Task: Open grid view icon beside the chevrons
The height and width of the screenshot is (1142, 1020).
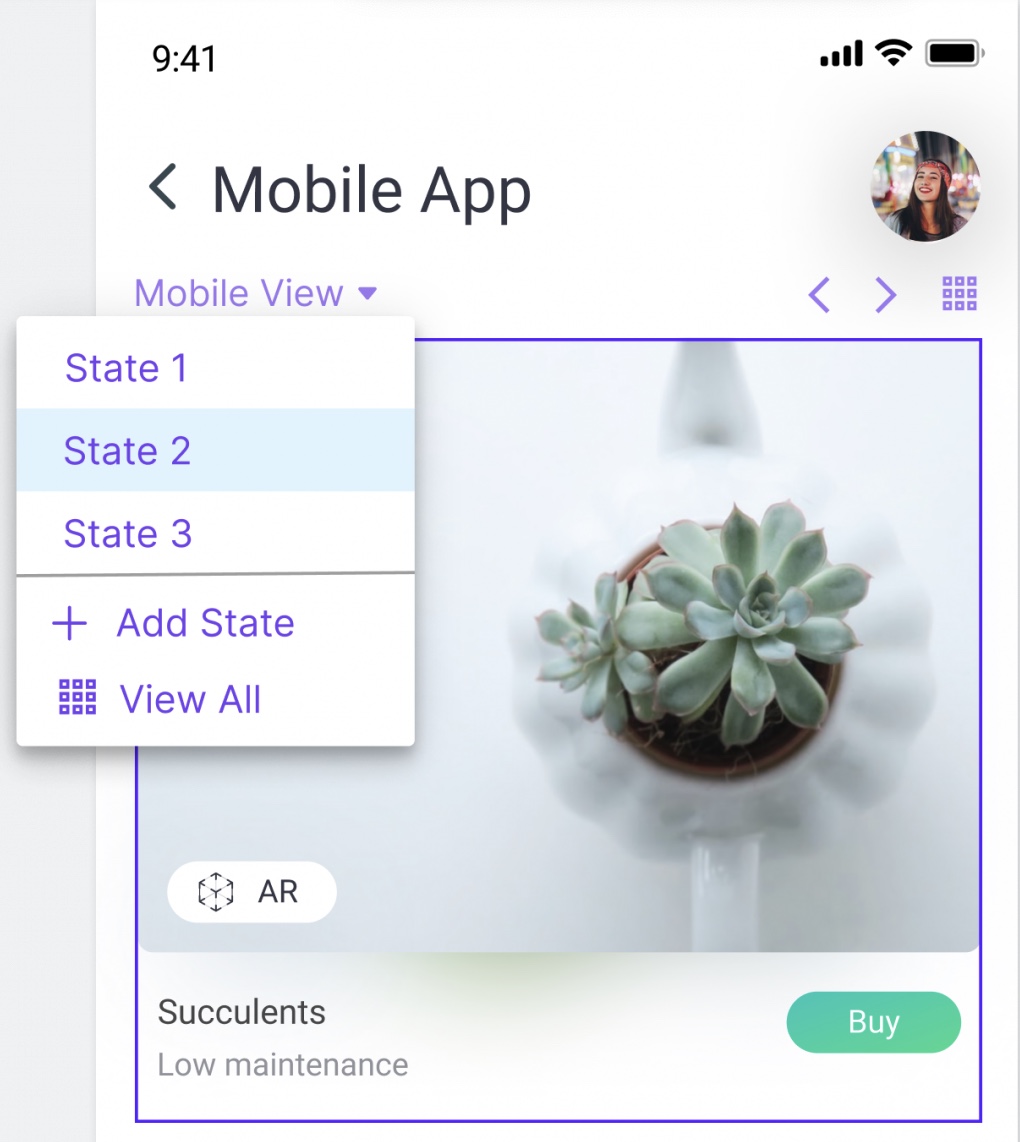Action: coord(959,294)
